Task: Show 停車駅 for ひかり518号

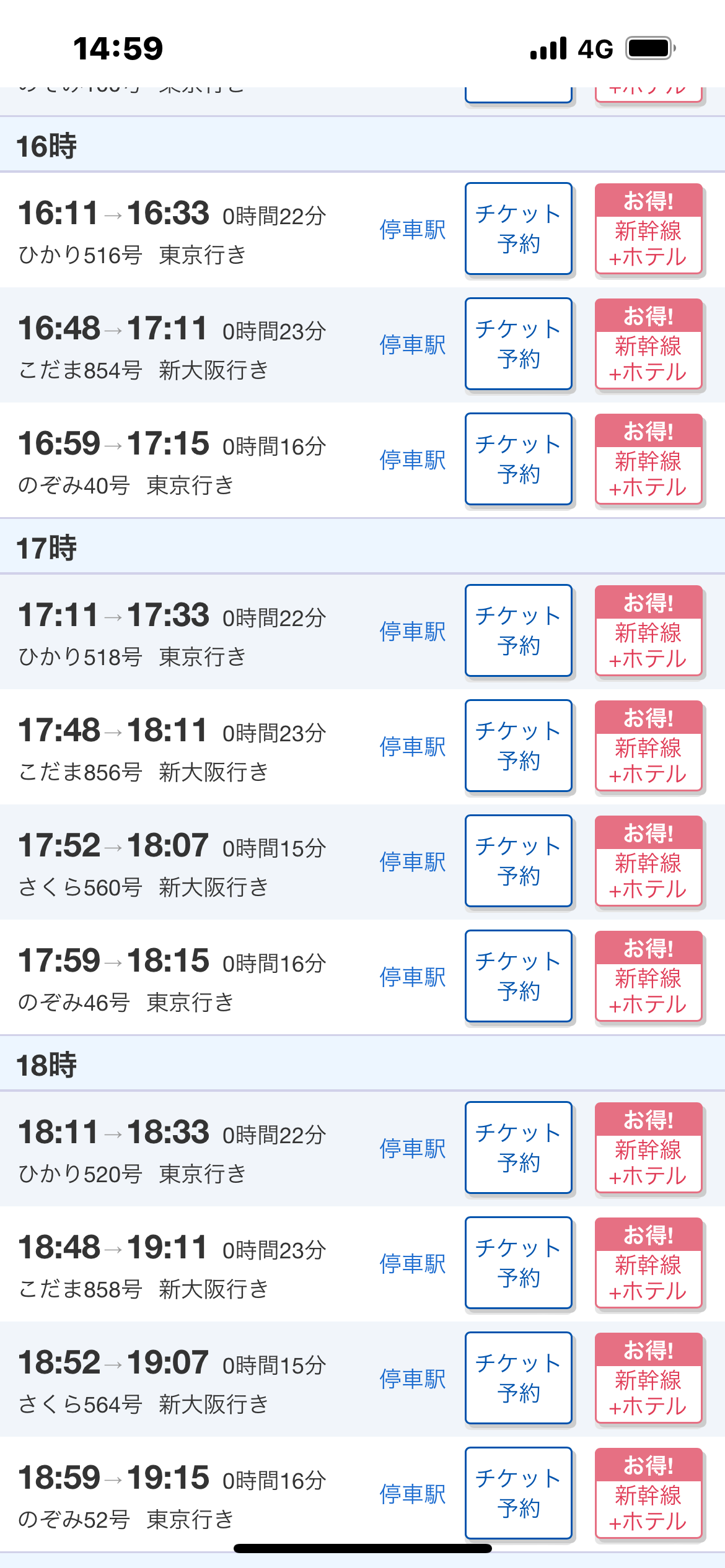Action: click(x=413, y=632)
